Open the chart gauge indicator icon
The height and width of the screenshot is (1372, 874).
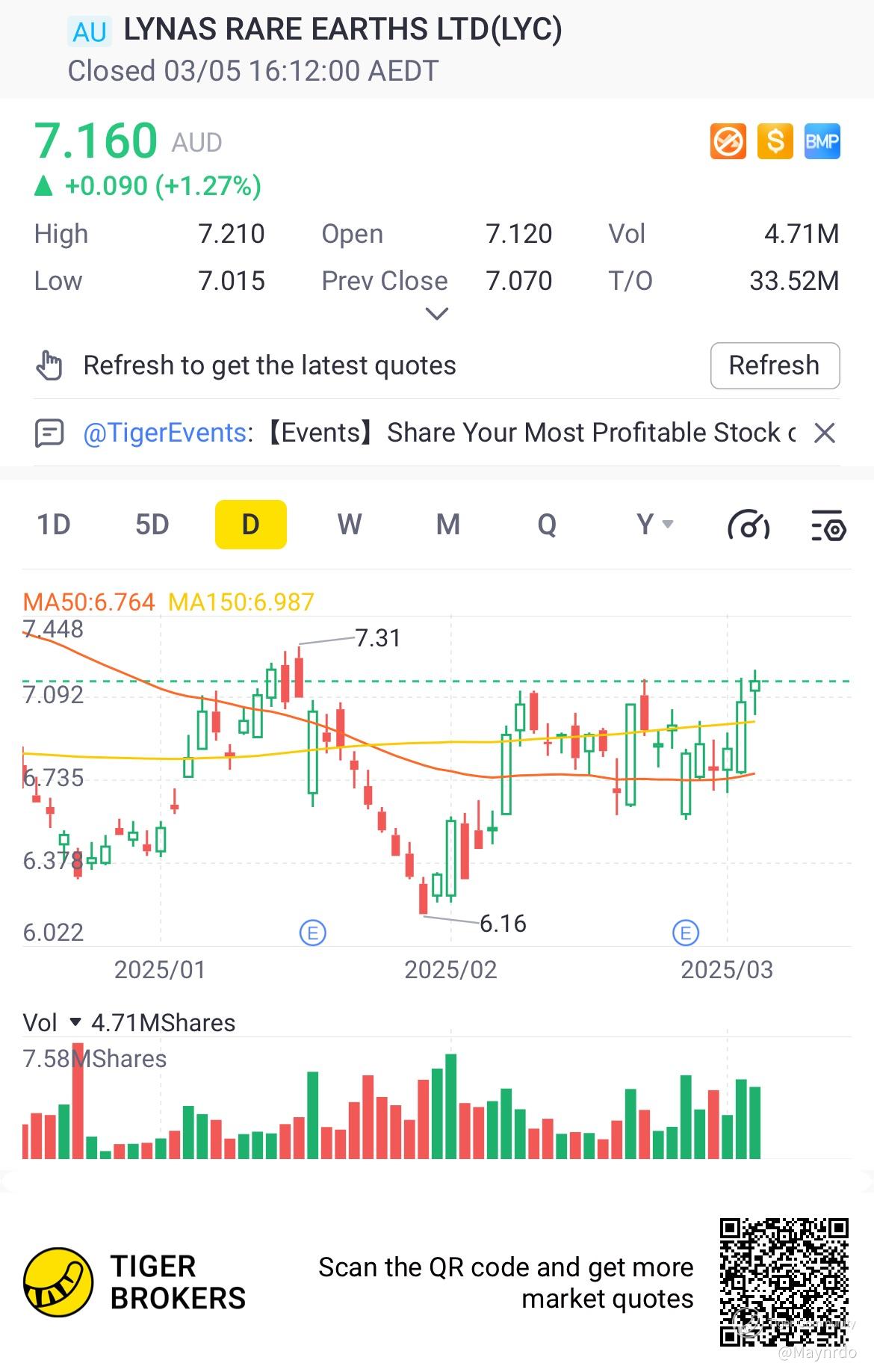tap(748, 525)
